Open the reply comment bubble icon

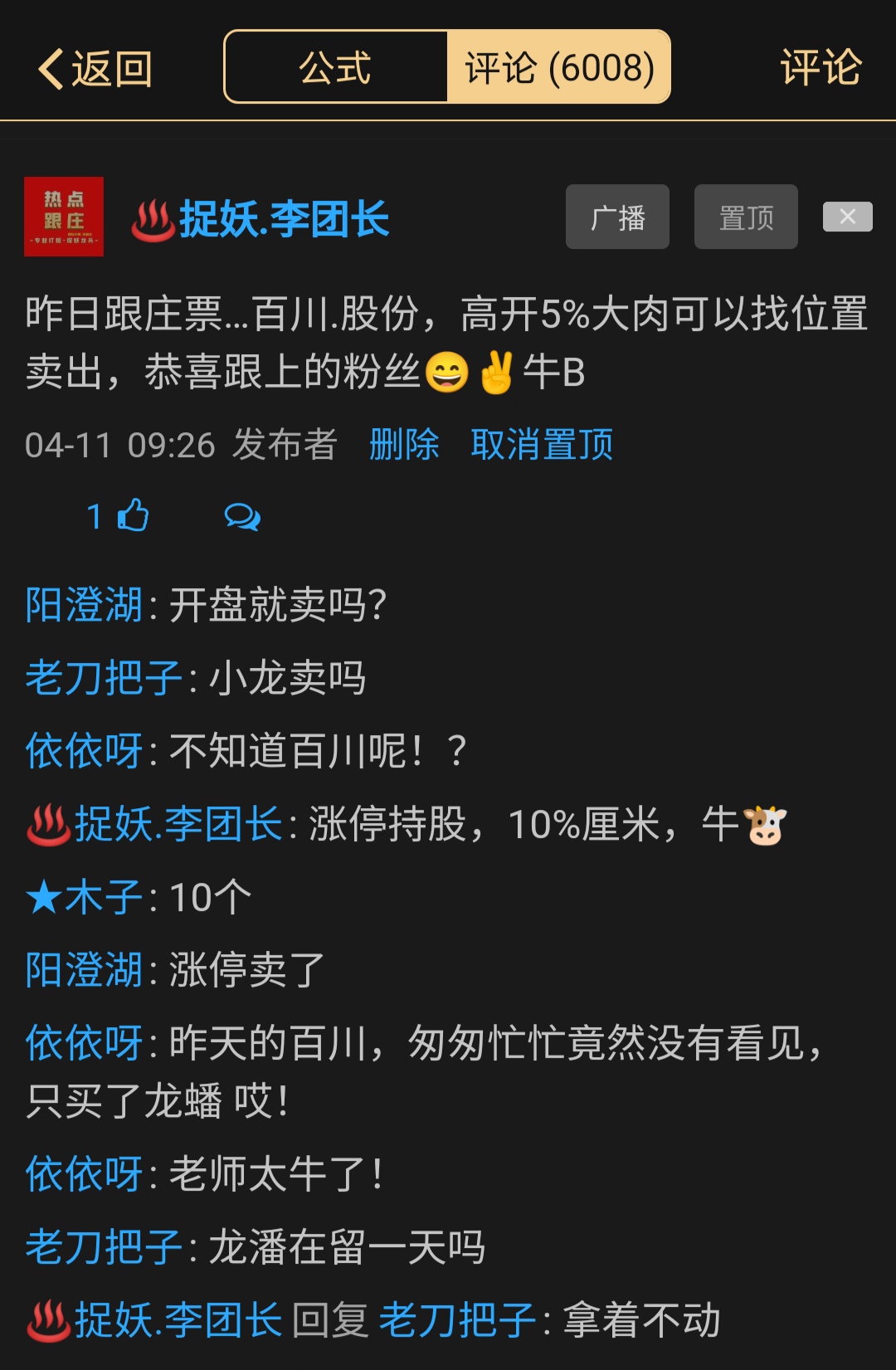pyautogui.click(x=242, y=517)
